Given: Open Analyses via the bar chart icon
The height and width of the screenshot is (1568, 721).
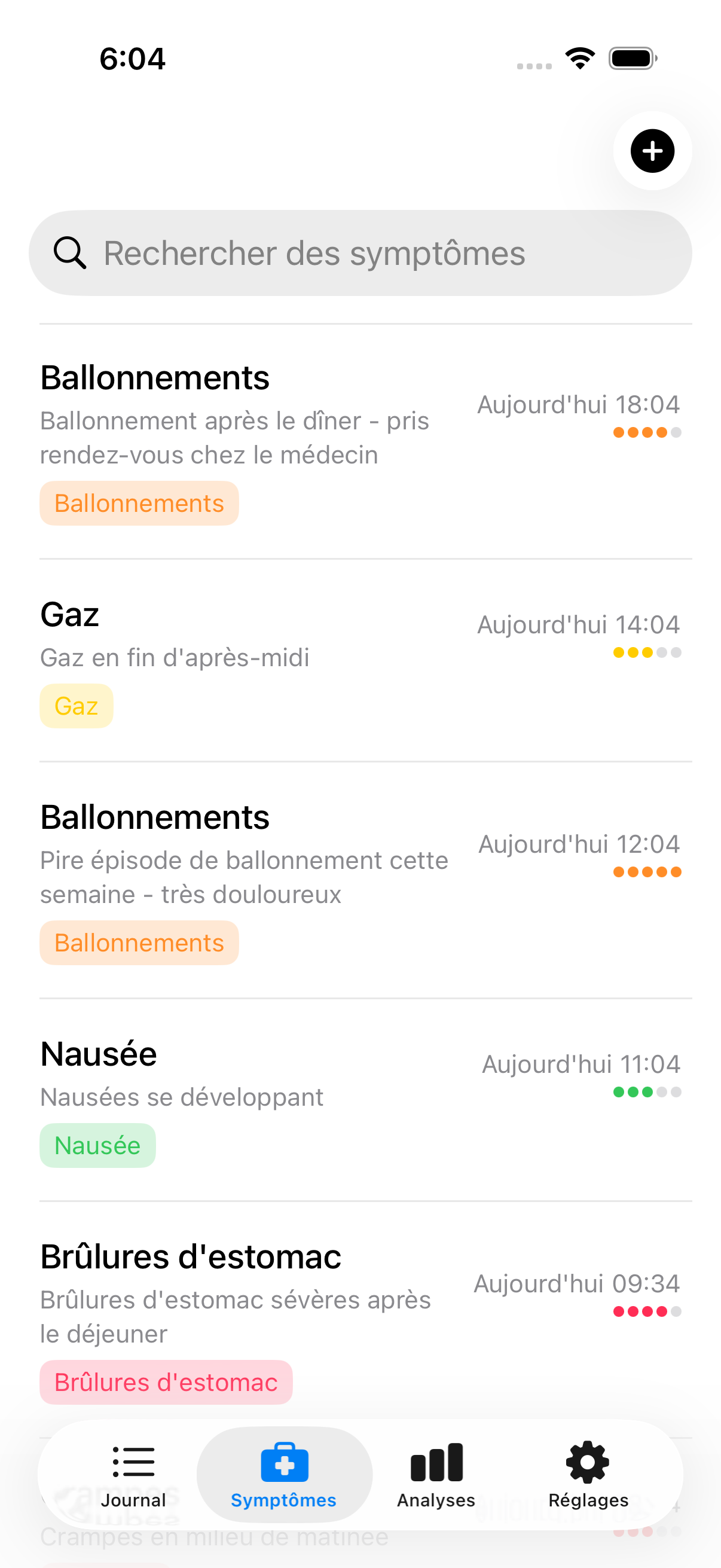Looking at the screenshot, I should (x=435, y=1461).
